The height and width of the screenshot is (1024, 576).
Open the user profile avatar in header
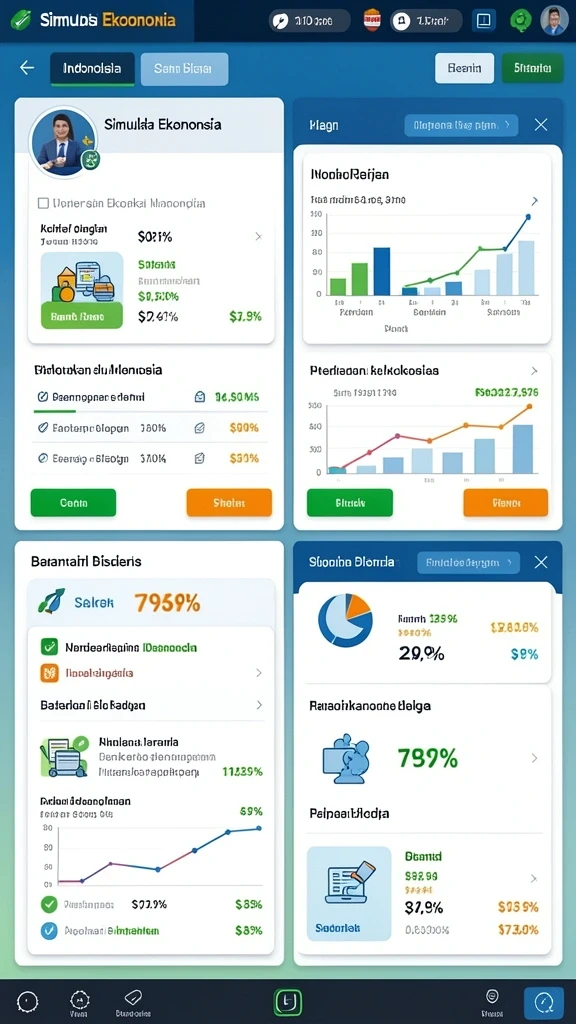click(554, 20)
